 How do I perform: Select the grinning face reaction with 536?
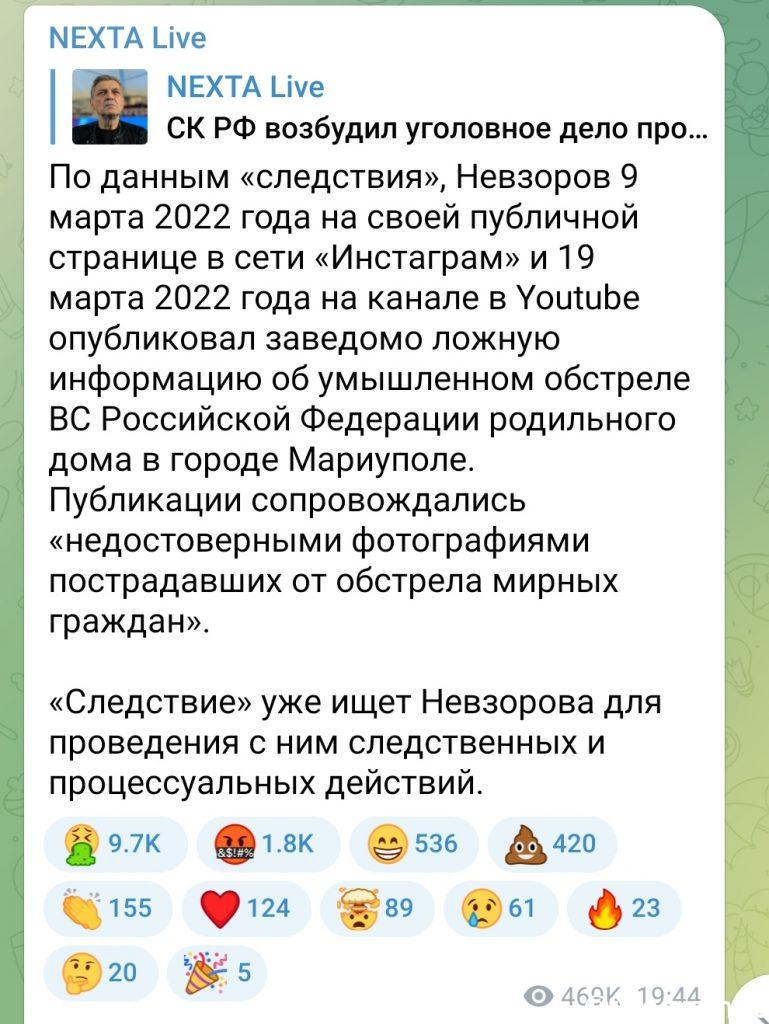tap(414, 844)
